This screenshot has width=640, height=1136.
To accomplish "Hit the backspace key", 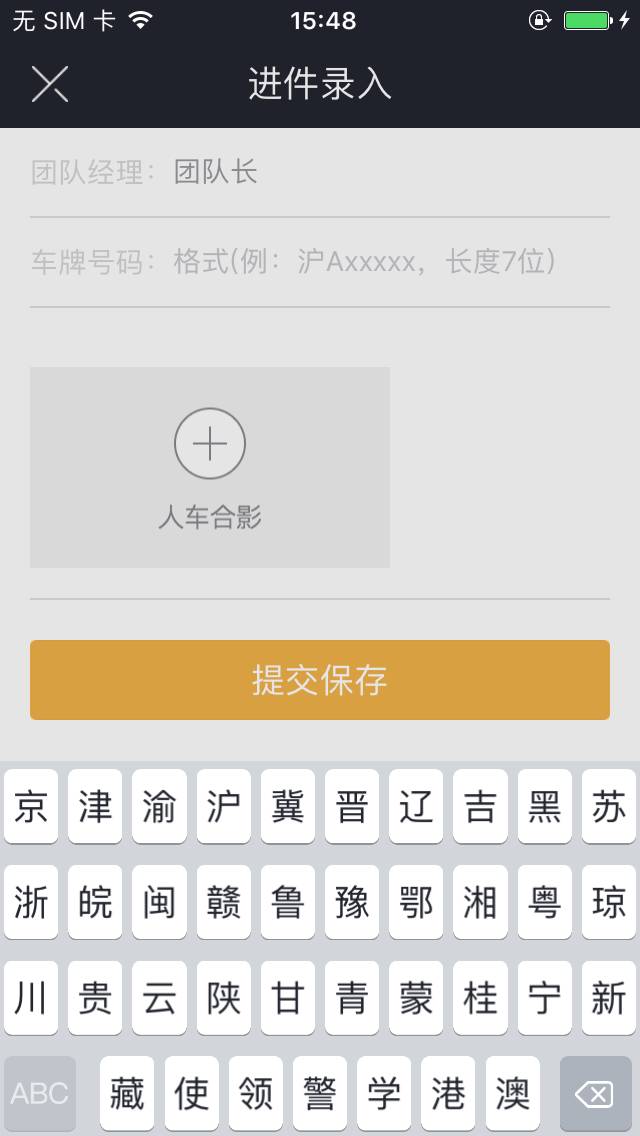I will coord(596,1093).
